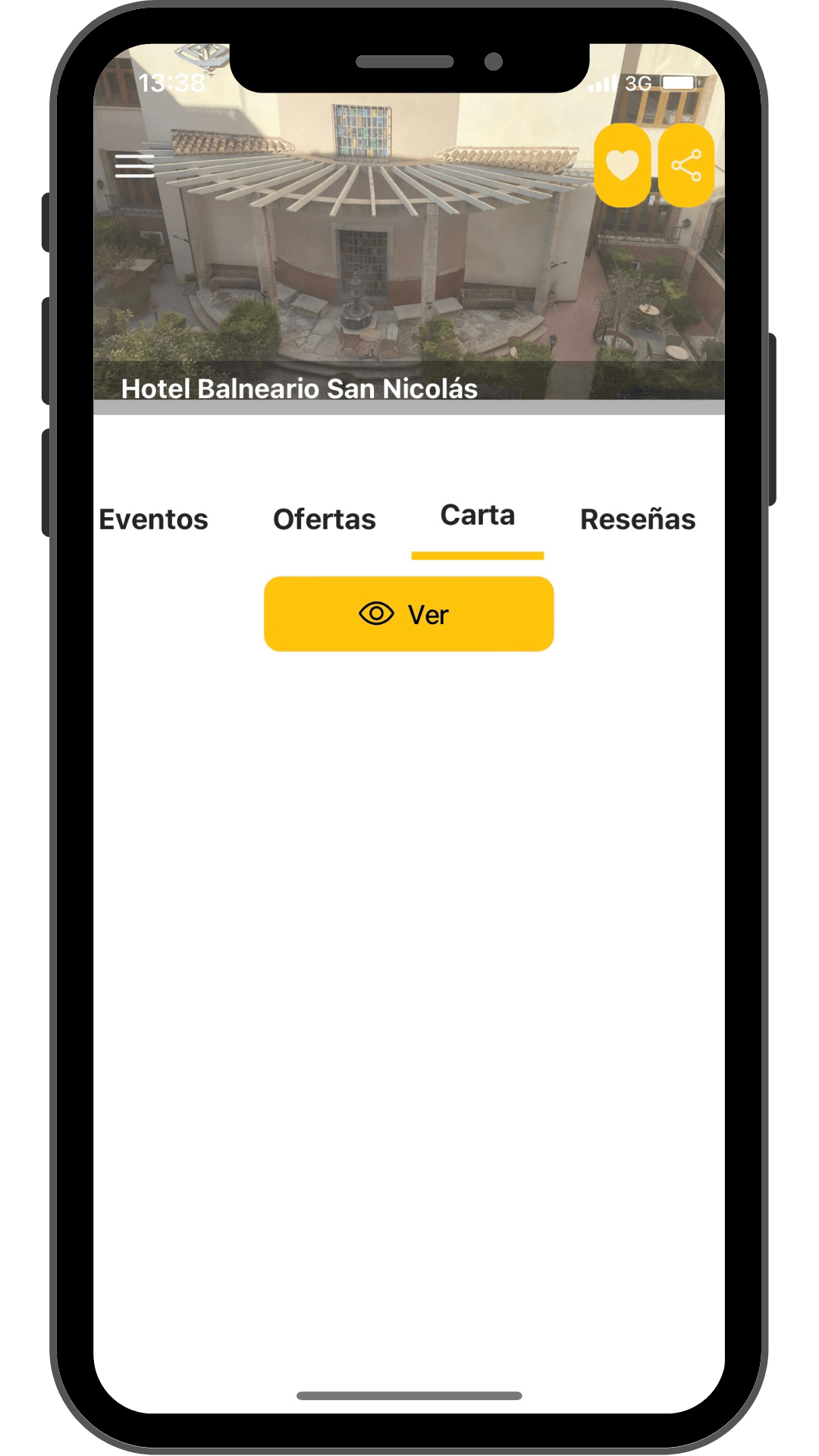Tap the Ver button to view menu
The height and width of the screenshot is (1456, 819).
409,614
